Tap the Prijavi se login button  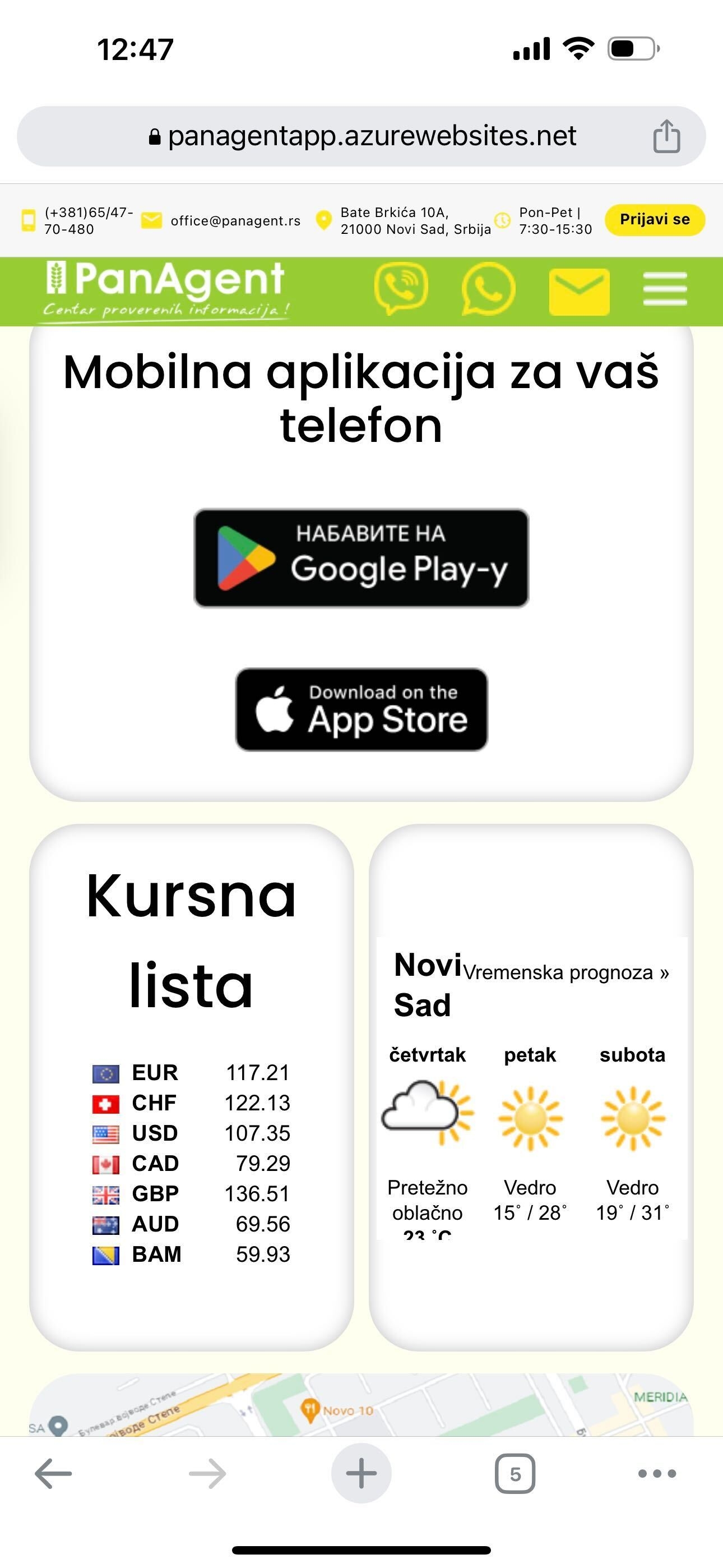[x=654, y=219]
